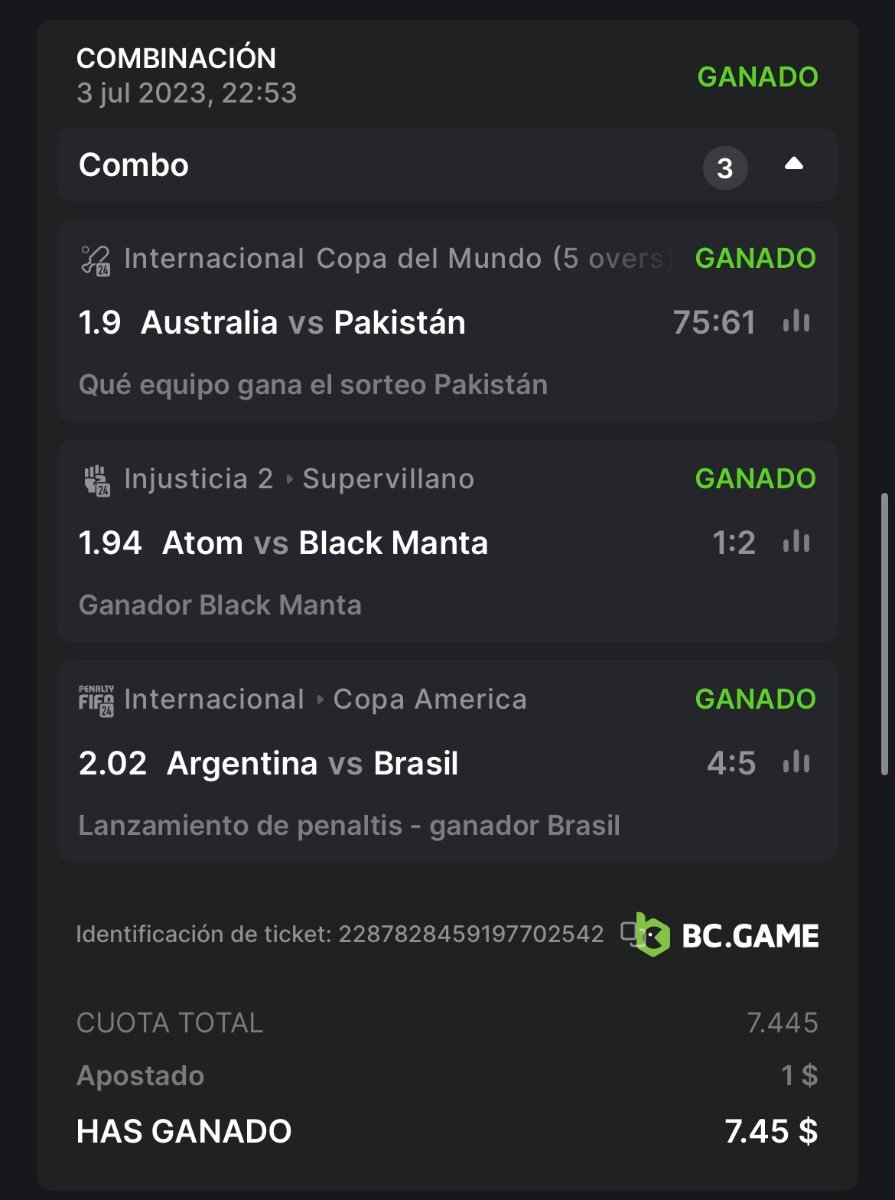Collapse the Combo bet details
895x1200 pixels.
[793, 165]
